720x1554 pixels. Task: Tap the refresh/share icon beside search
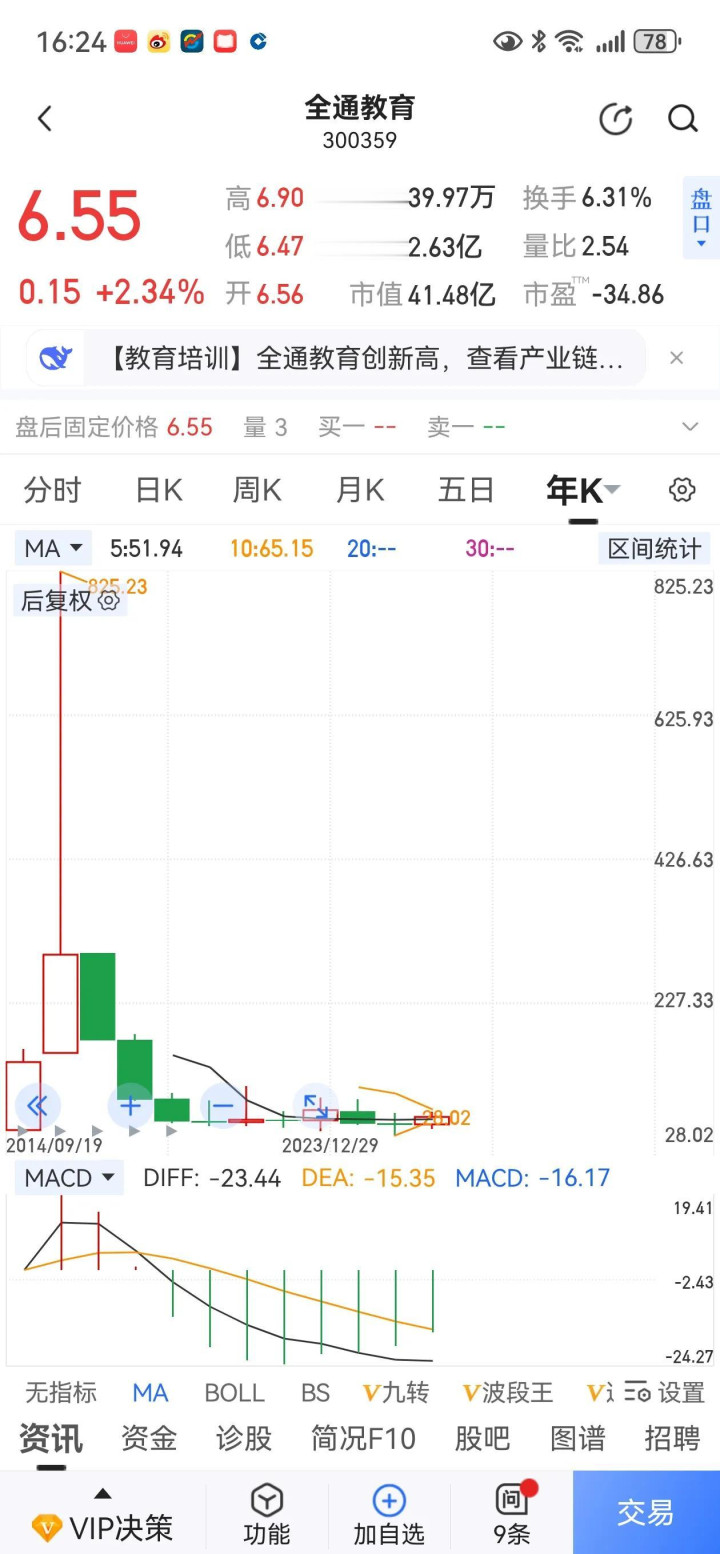point(615,119)
